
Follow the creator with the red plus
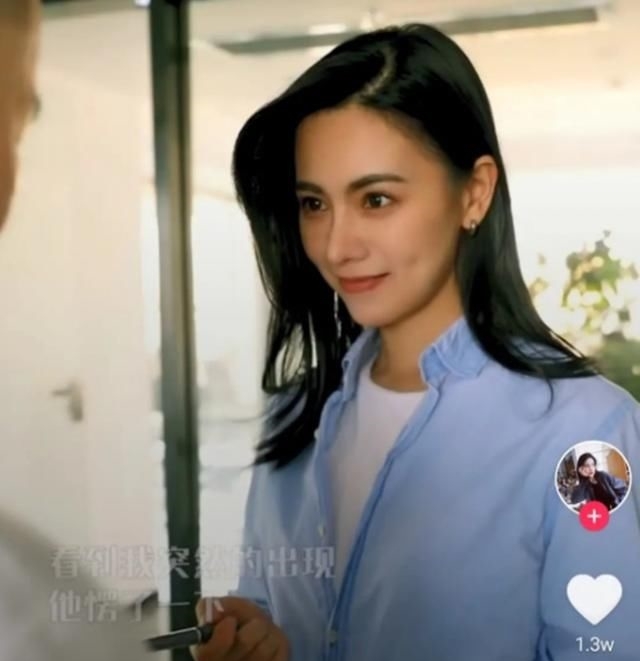(594, 516)
